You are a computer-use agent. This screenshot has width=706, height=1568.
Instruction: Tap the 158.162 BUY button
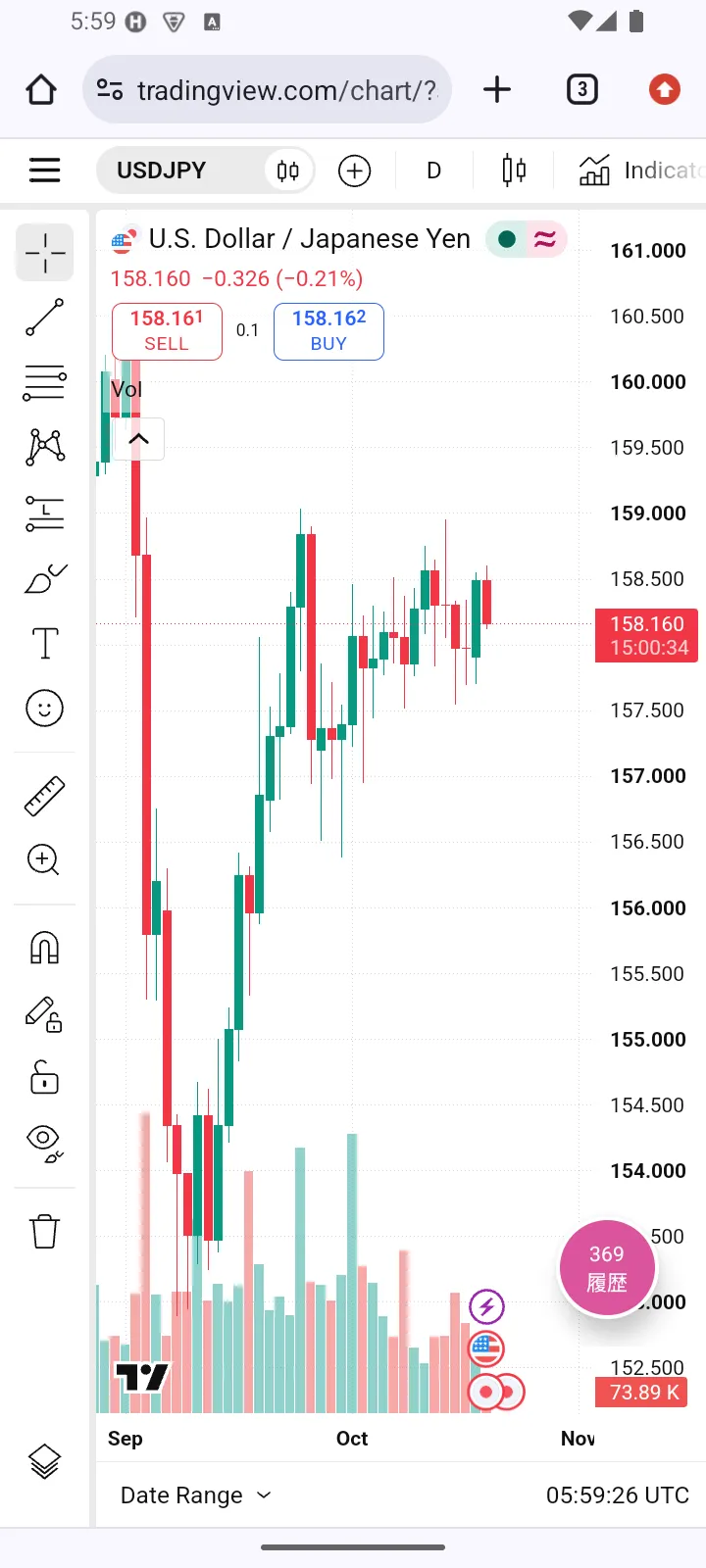(328, 331)
